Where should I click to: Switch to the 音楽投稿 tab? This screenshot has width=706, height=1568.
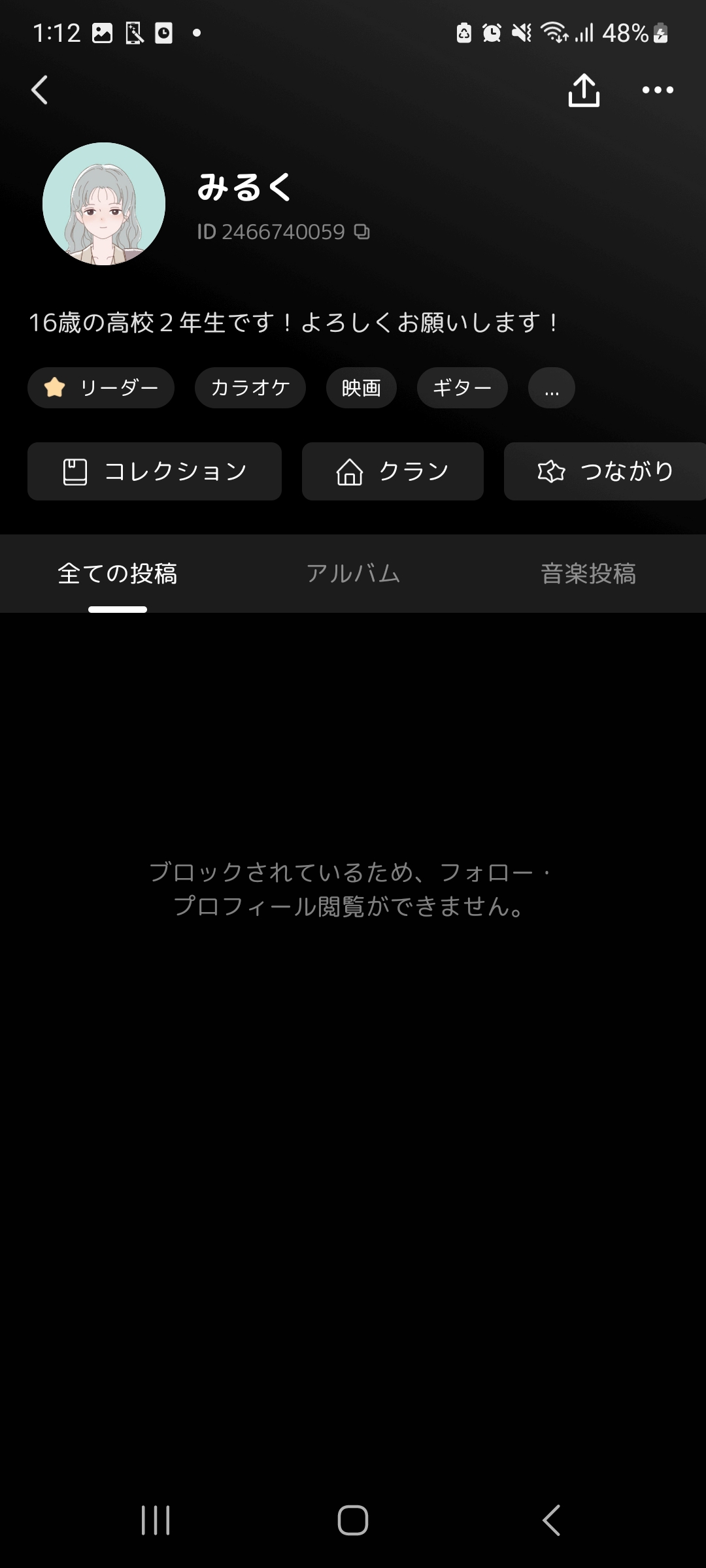(x=588, y=574)
